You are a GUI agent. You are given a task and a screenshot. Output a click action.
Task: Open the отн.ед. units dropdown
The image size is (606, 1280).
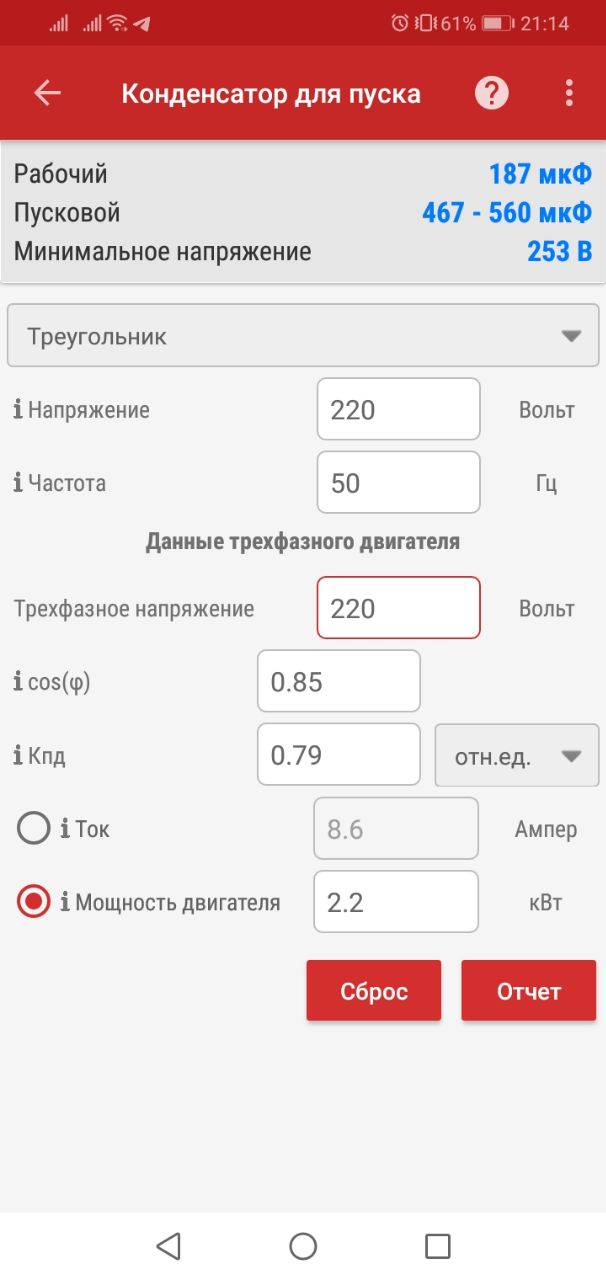[517, 755]
